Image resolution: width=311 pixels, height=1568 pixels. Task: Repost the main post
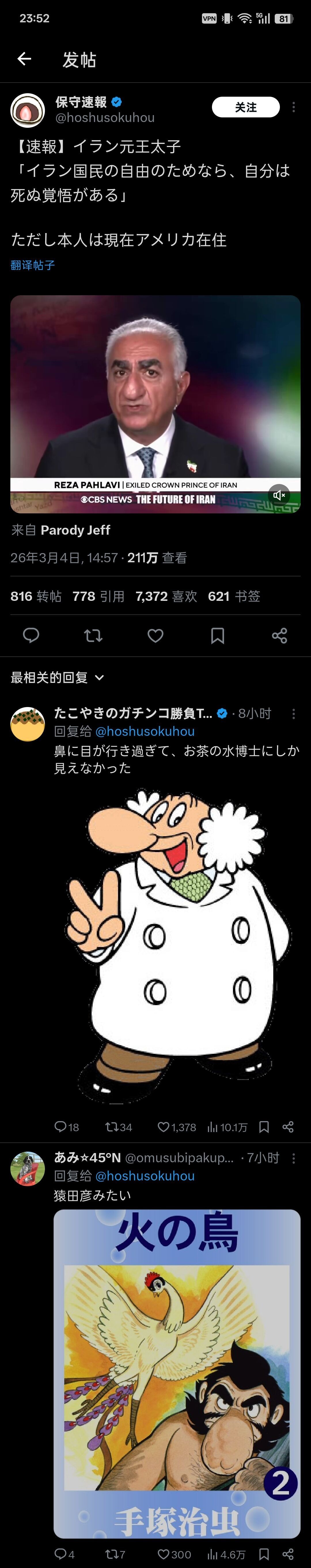coord(93,635)
